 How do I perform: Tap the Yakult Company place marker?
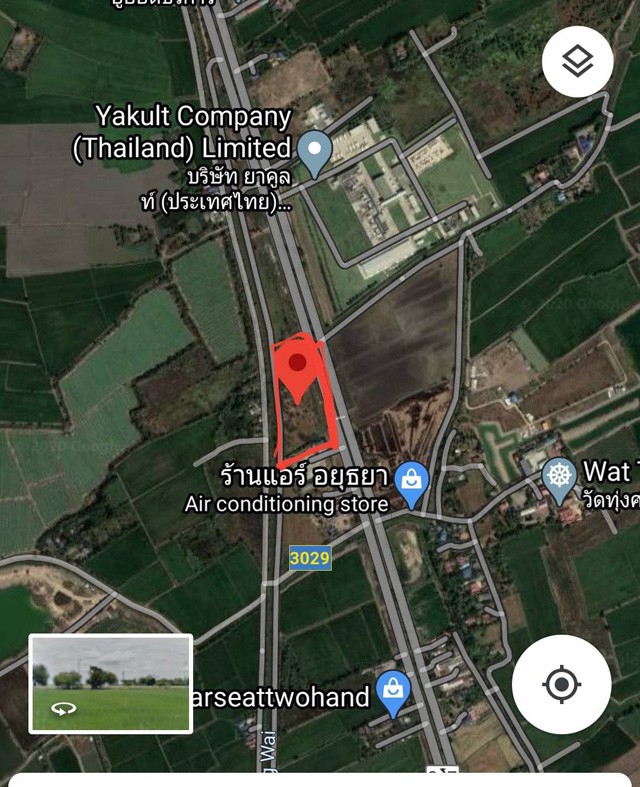316,153
